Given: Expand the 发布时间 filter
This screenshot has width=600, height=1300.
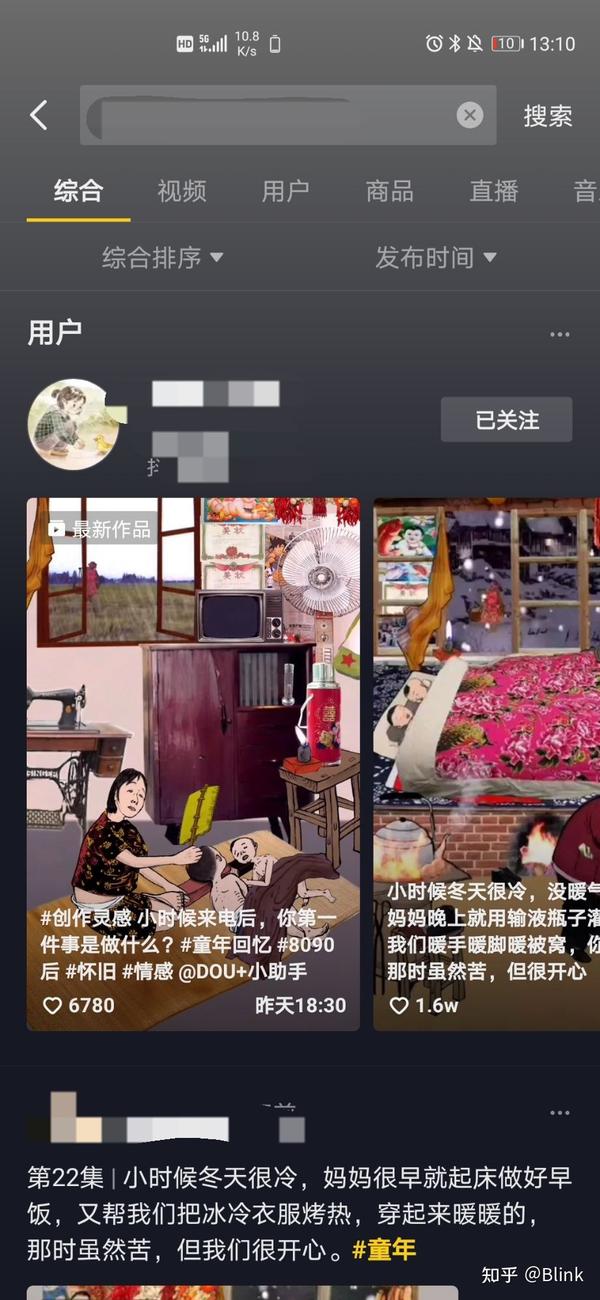Looking at the screenshot, I should (x=436, y=258).
